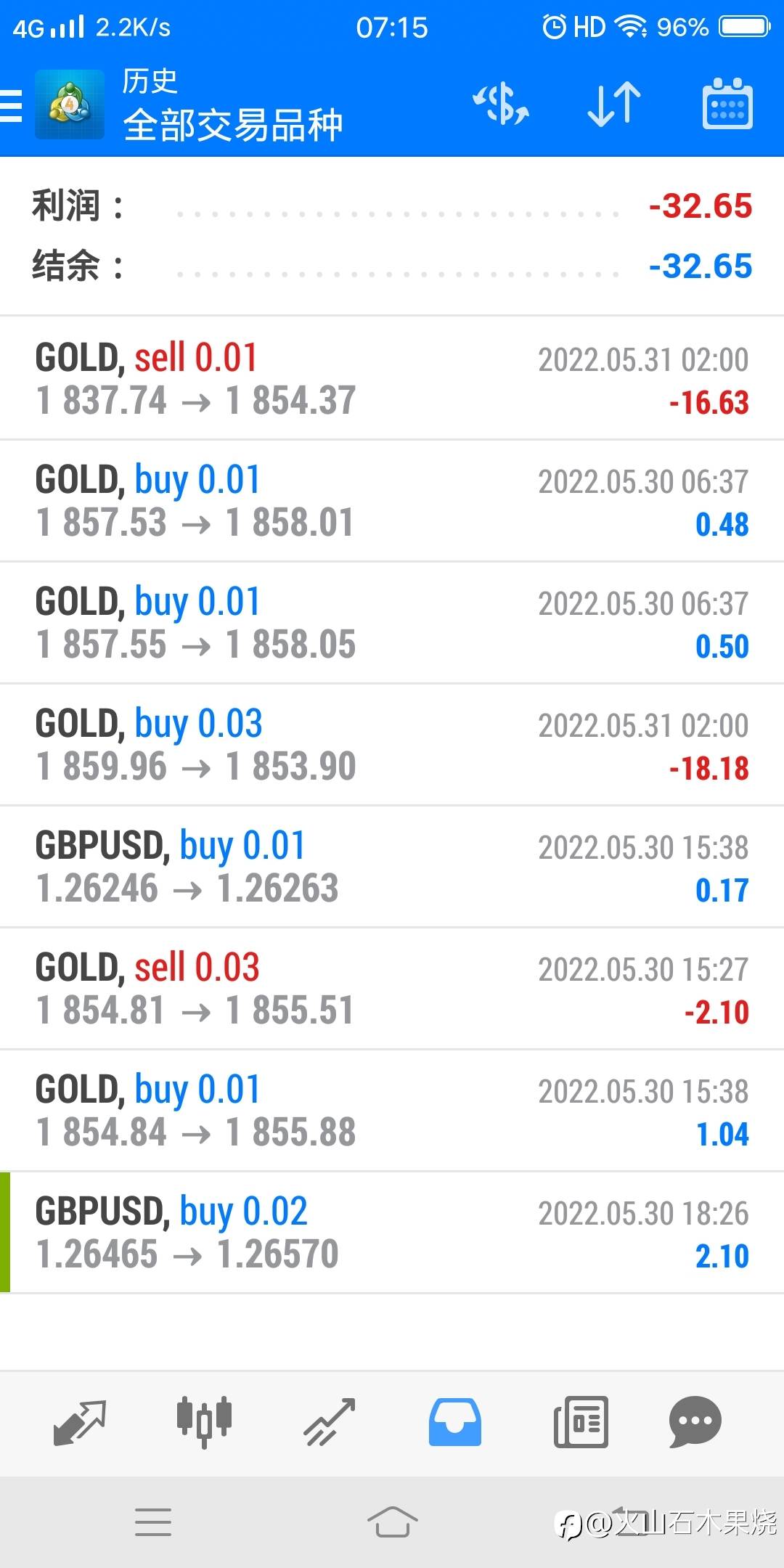
Task: View the GOLD buy trade opened at 1 857.55
Action: point(392,622)
